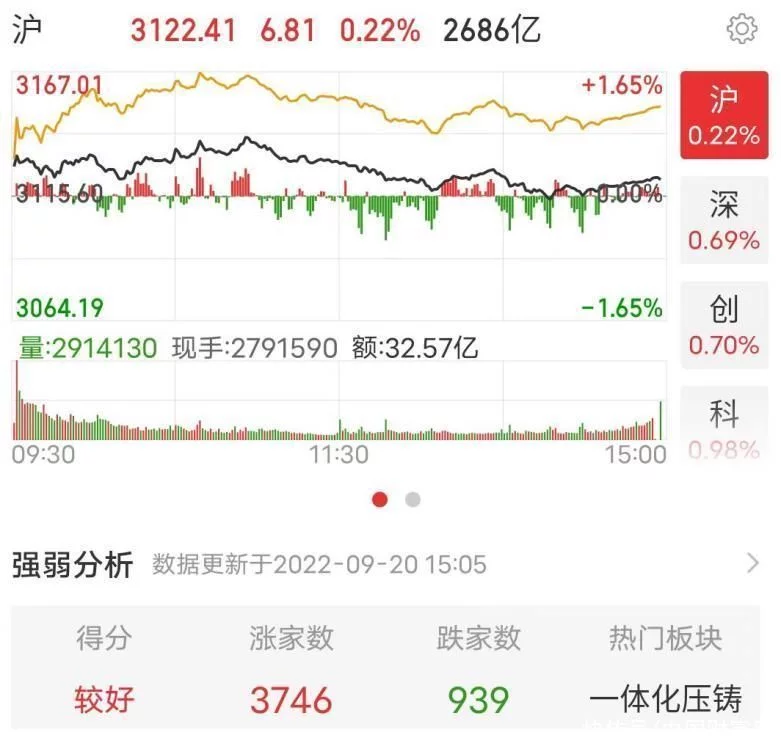This screenshot has height=746, width=781.
Task: Switch to the 创 index tab
Action: 724,326
